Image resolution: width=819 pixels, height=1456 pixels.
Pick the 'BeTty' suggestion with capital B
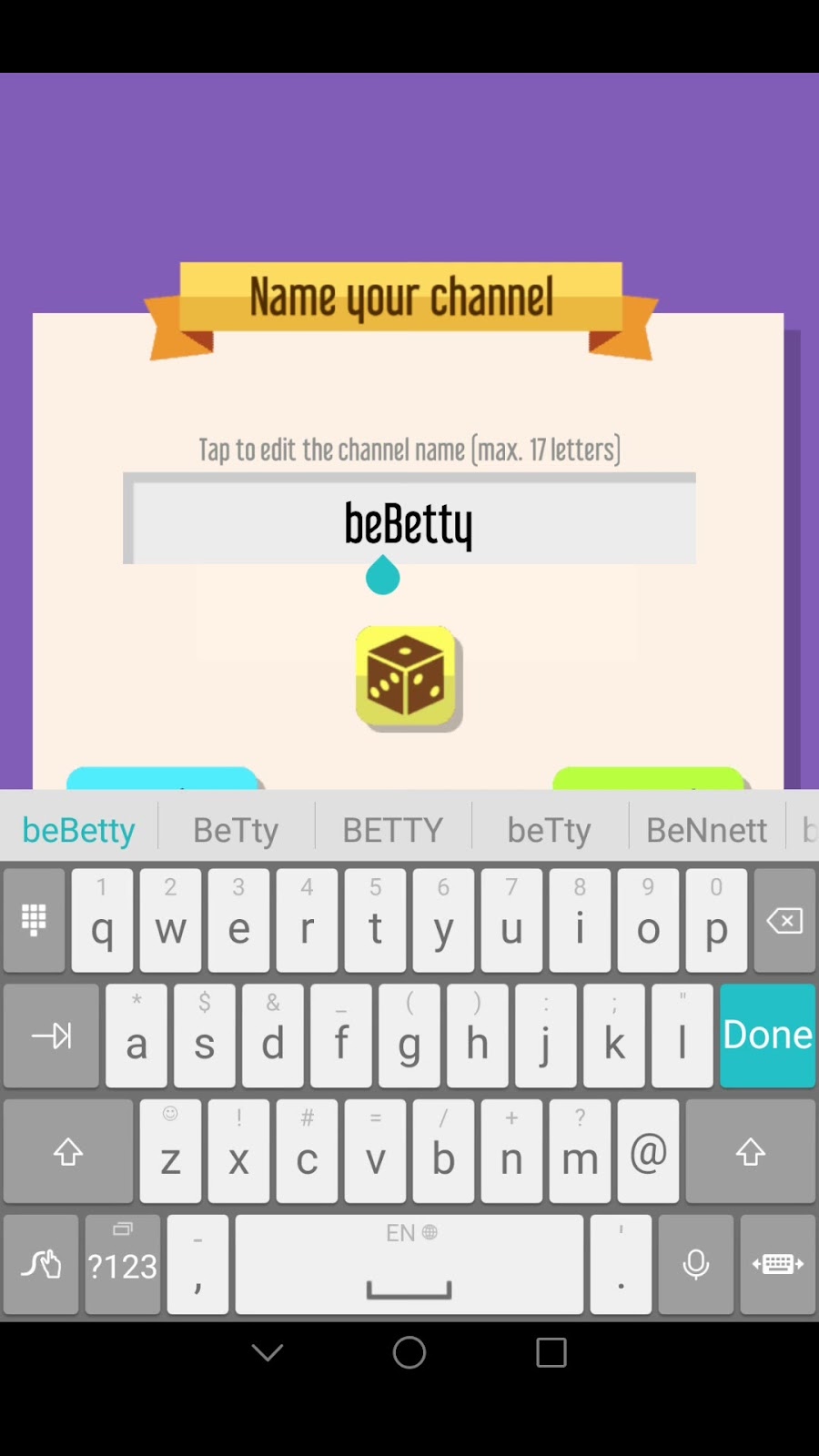[236, 830]
